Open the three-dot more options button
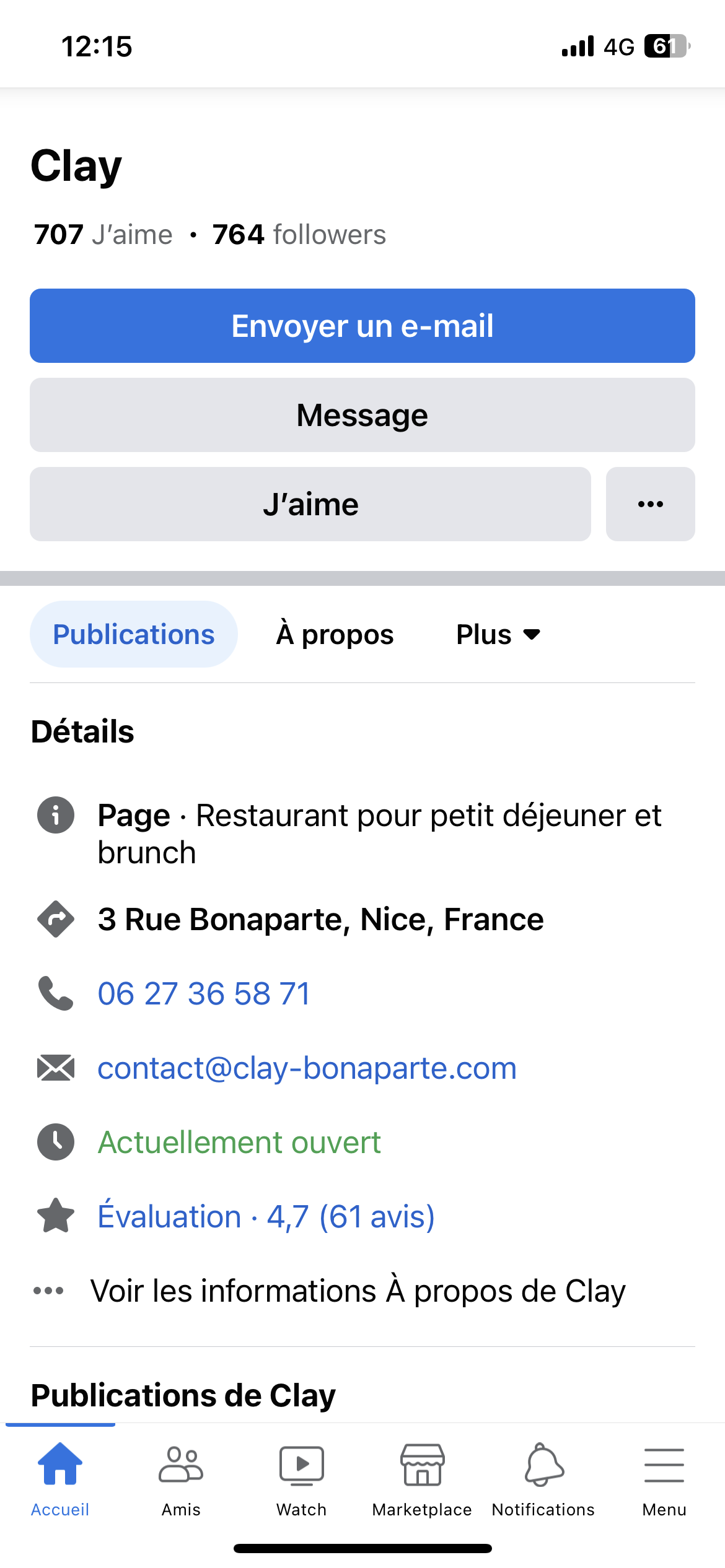The image size is (725, 1568). 650,504
